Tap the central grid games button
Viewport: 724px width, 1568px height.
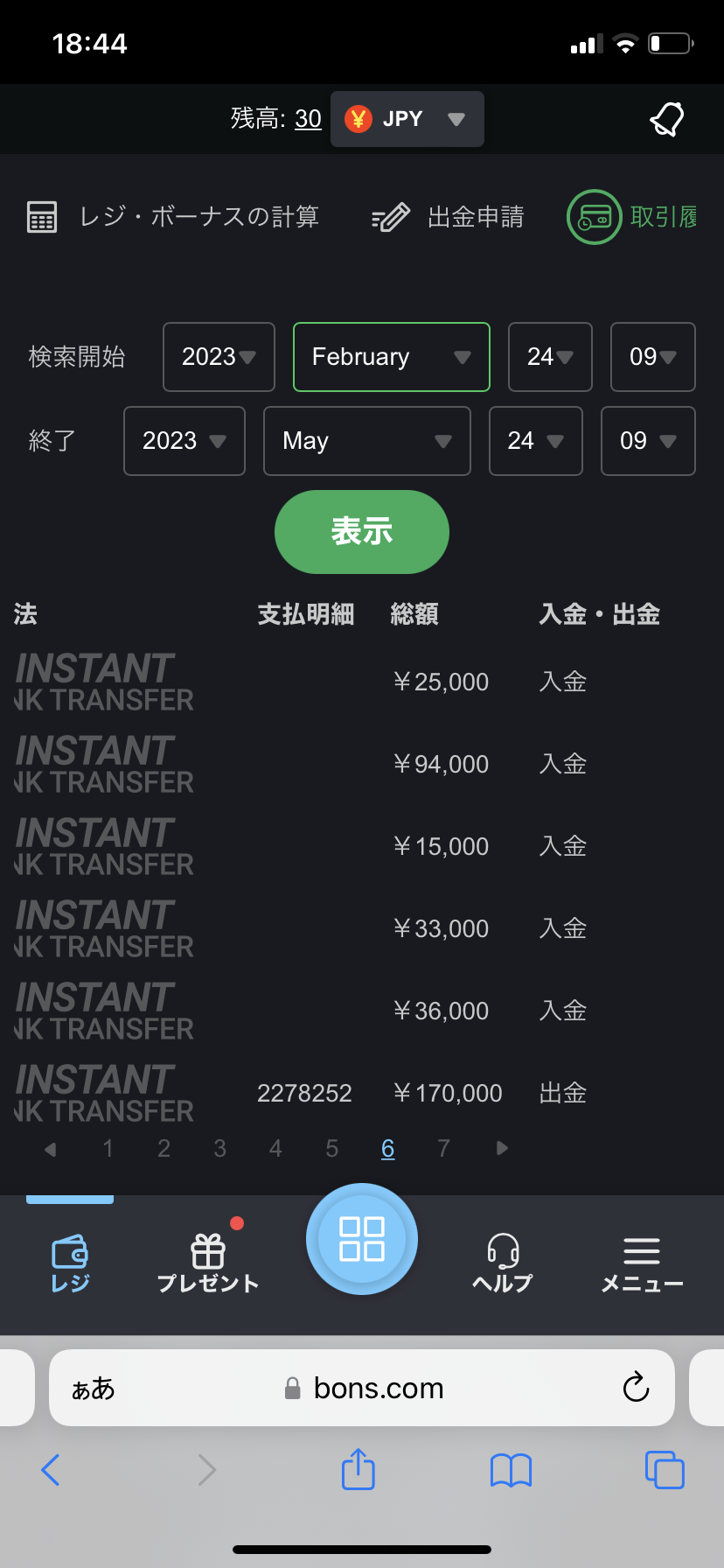pos(361,1239)
